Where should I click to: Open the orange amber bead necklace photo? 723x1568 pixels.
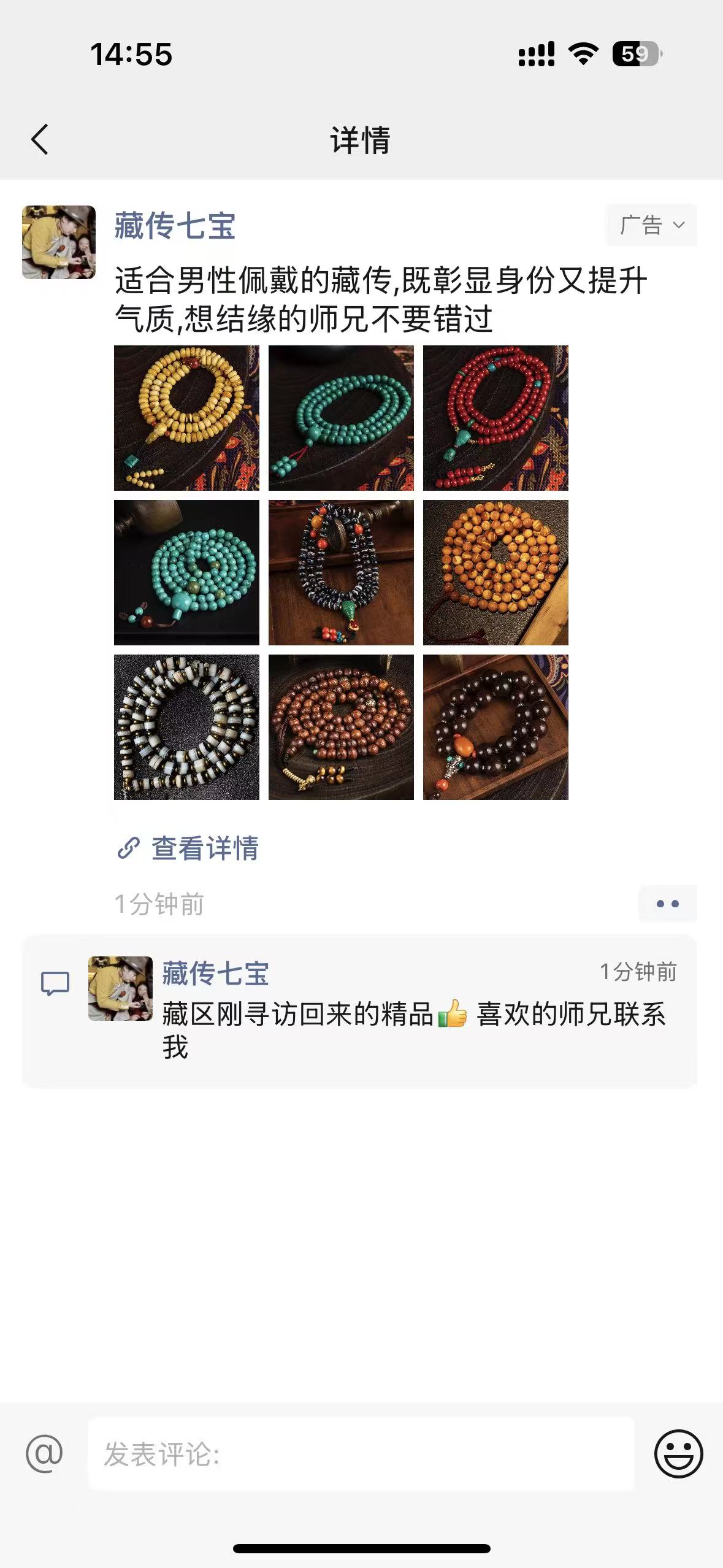pos(495,572)
